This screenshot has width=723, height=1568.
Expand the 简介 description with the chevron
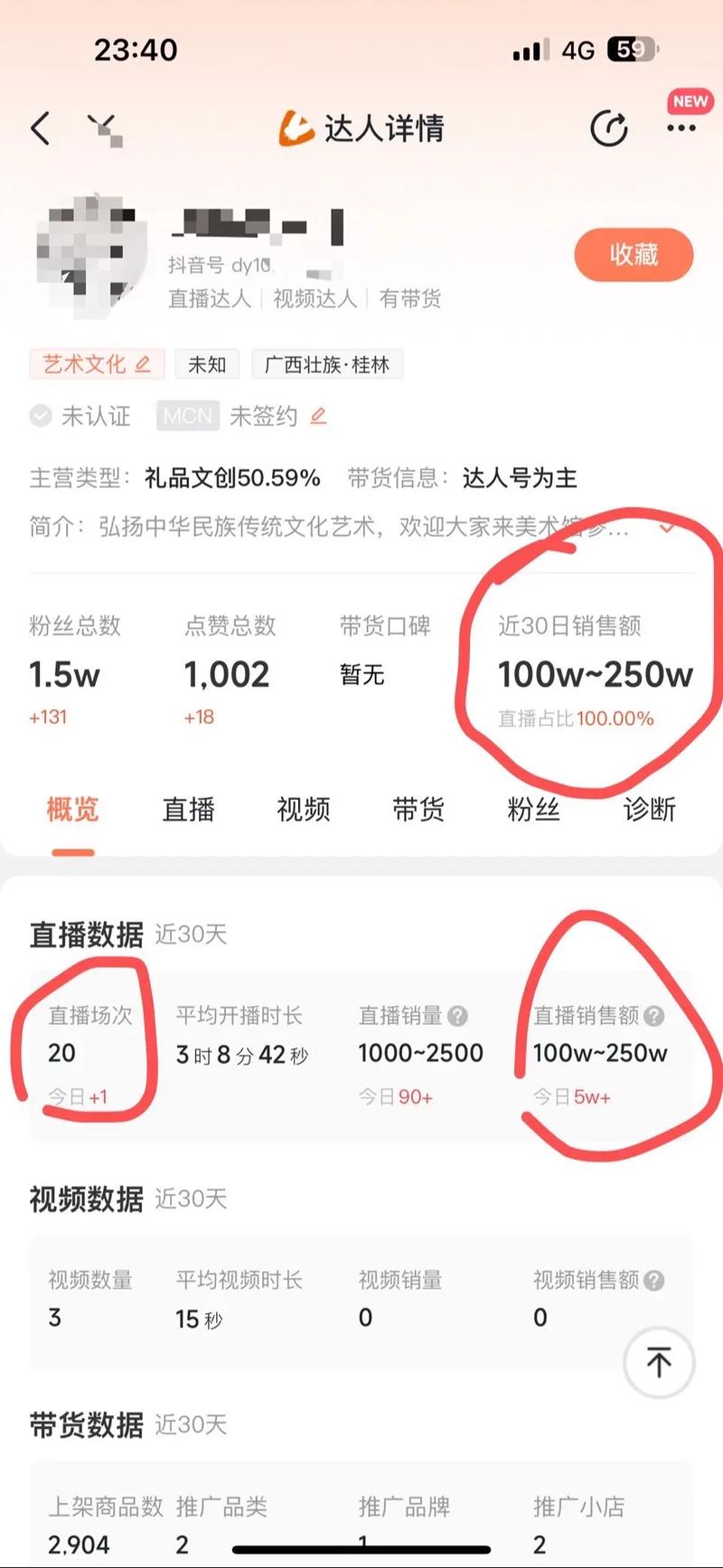point(667,529)
